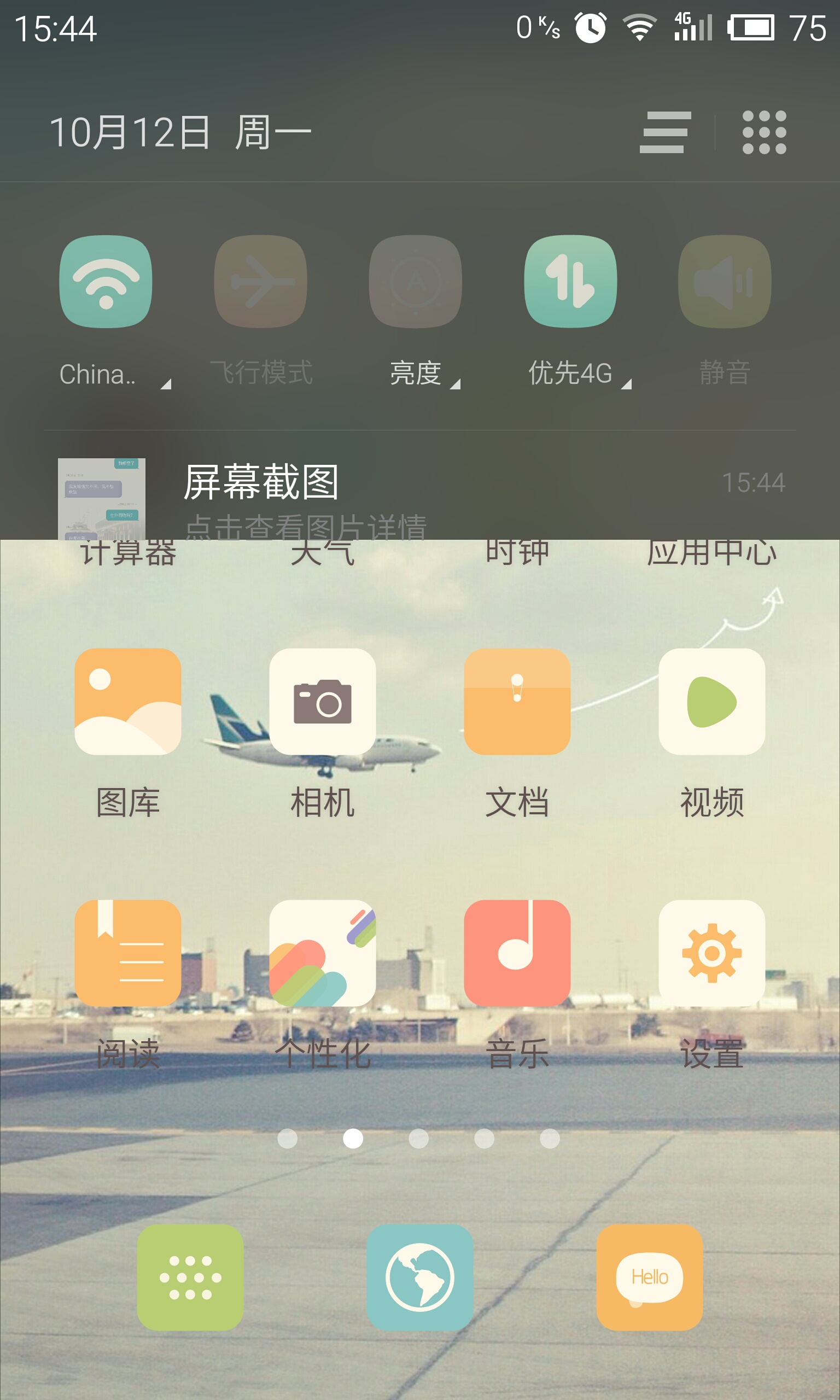Screen dimensions: 840x1400
Task: Open 设置 settings
Action: point(712,953)
